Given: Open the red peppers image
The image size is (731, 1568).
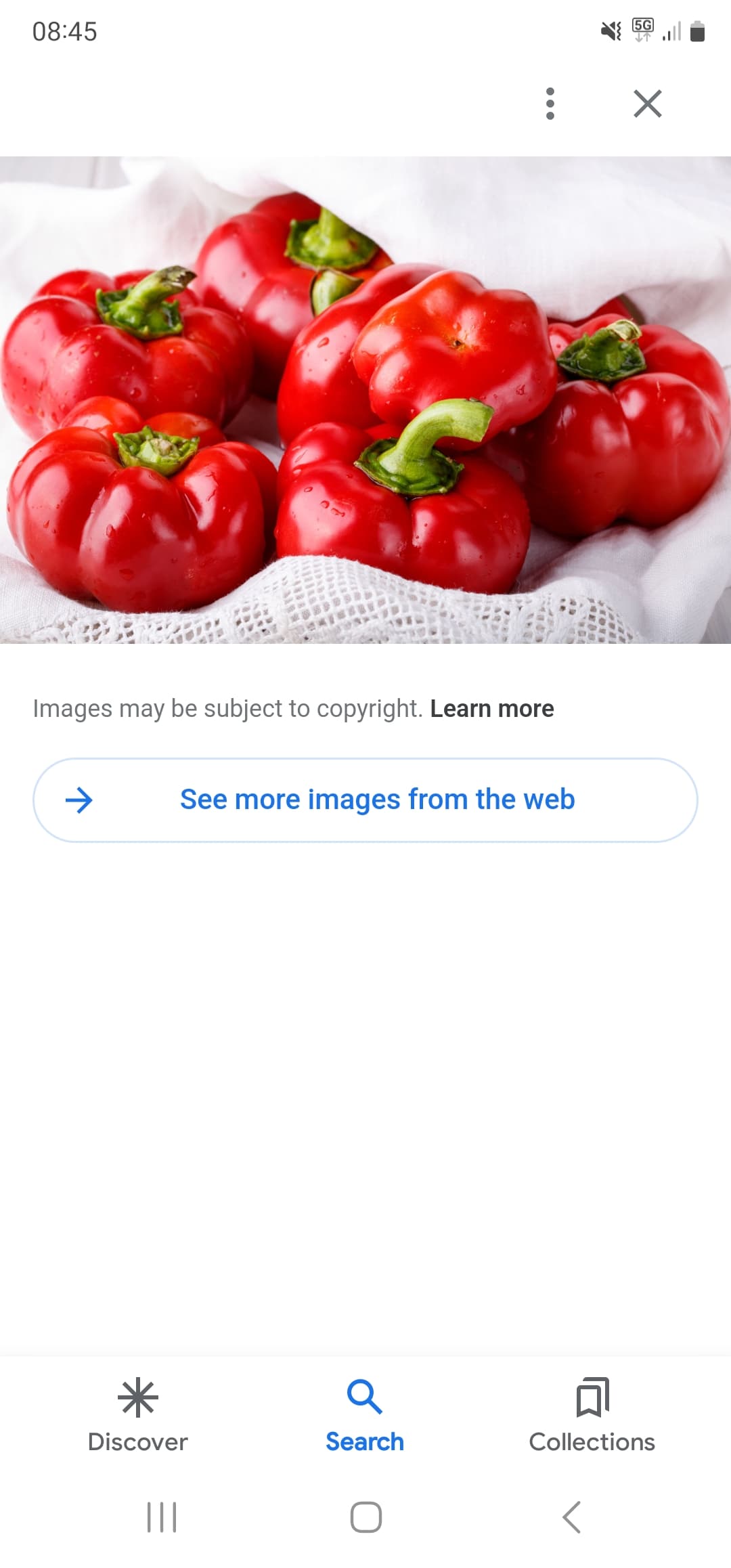Looking at the screenshot, I should (x=365, y=400).
